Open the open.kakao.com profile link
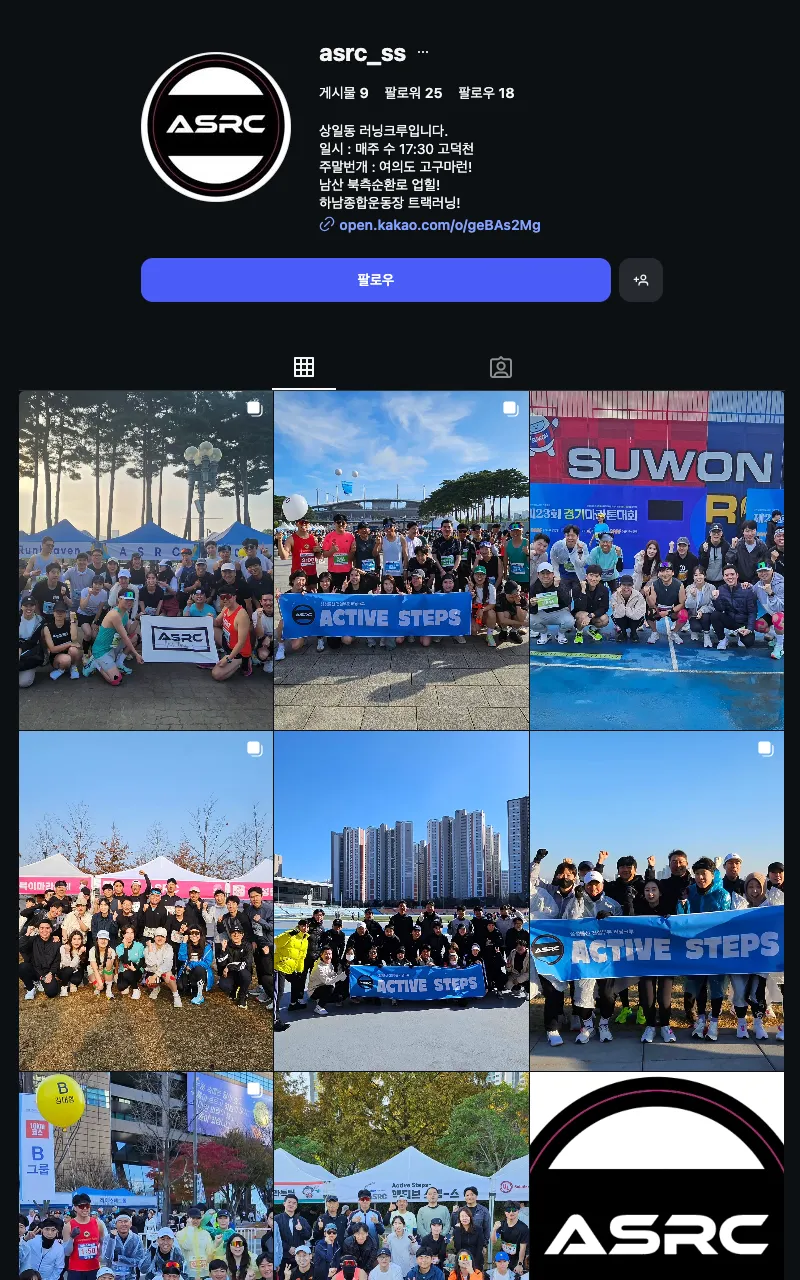Viewport: 800px width, 1280px height. tap(439, 225)
